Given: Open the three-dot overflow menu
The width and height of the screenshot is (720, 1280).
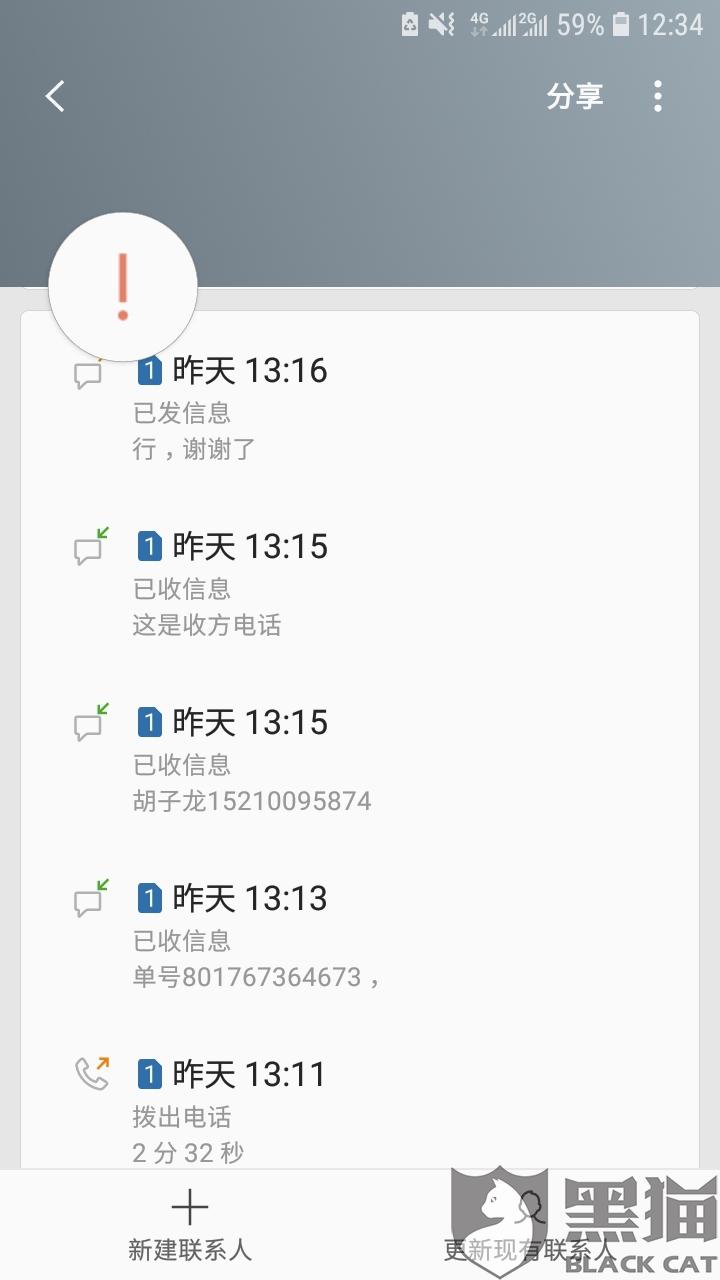Looking at the screenshot, I should click(x=657, y=96).
